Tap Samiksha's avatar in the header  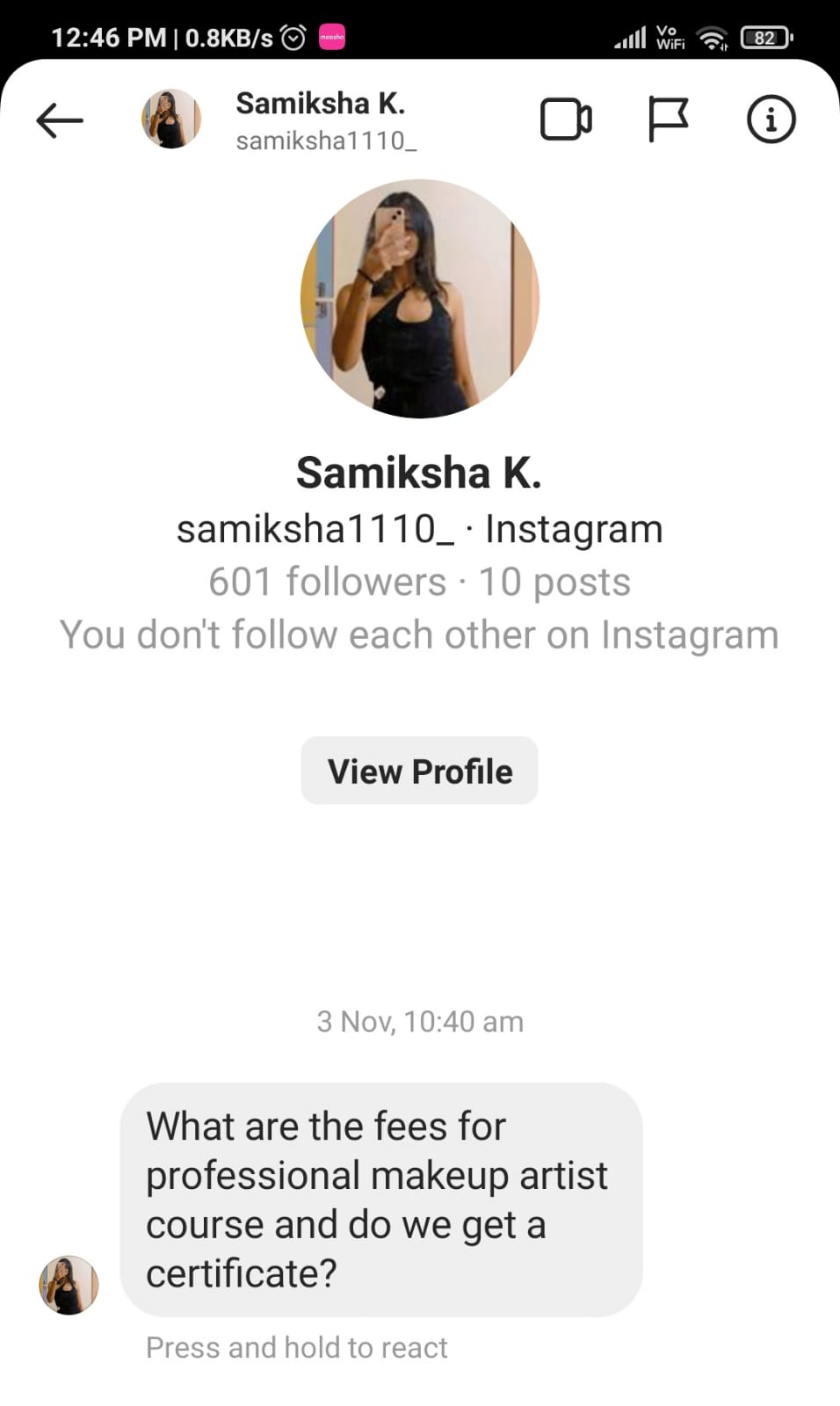[x=171, y=120]
